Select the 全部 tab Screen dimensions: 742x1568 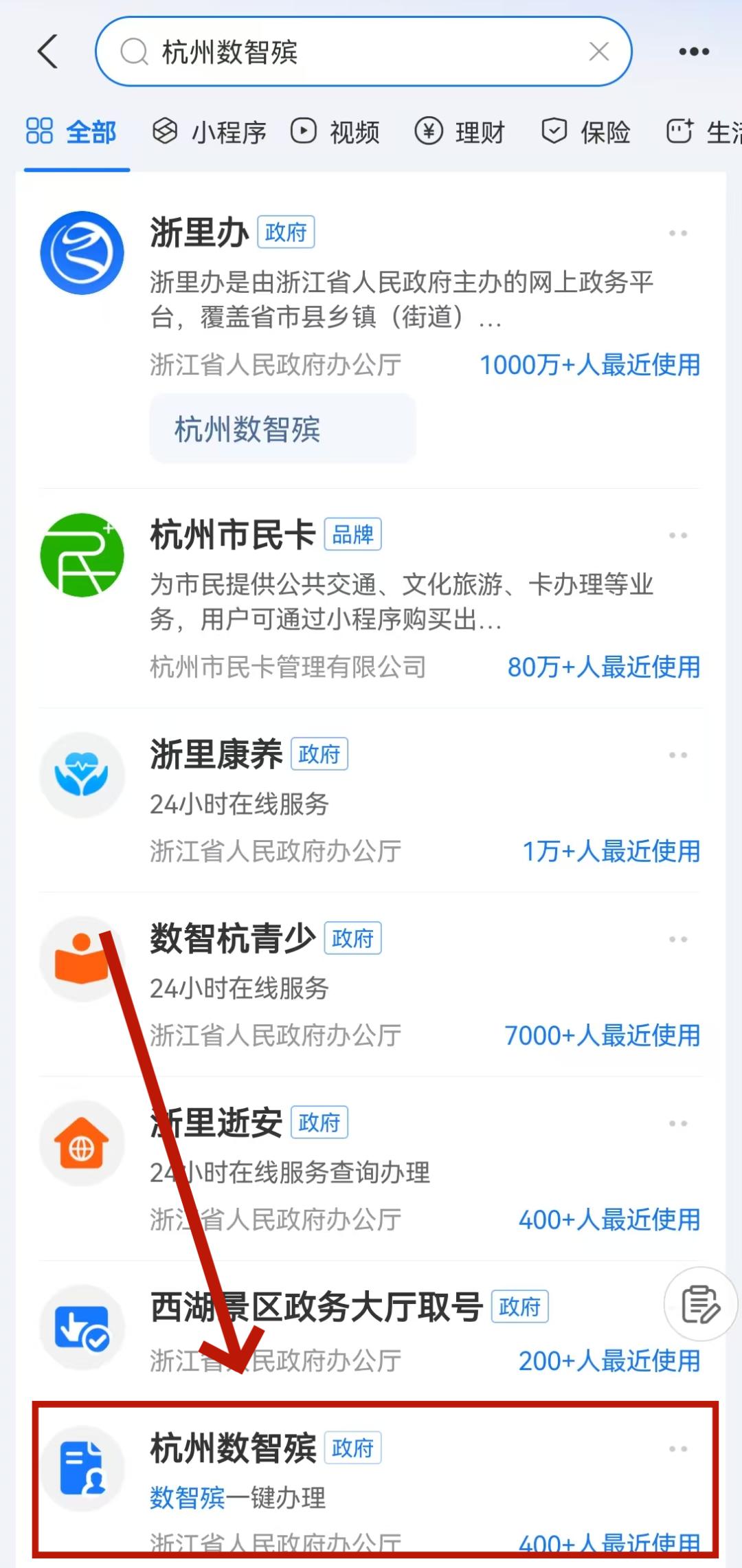point(71,131)
